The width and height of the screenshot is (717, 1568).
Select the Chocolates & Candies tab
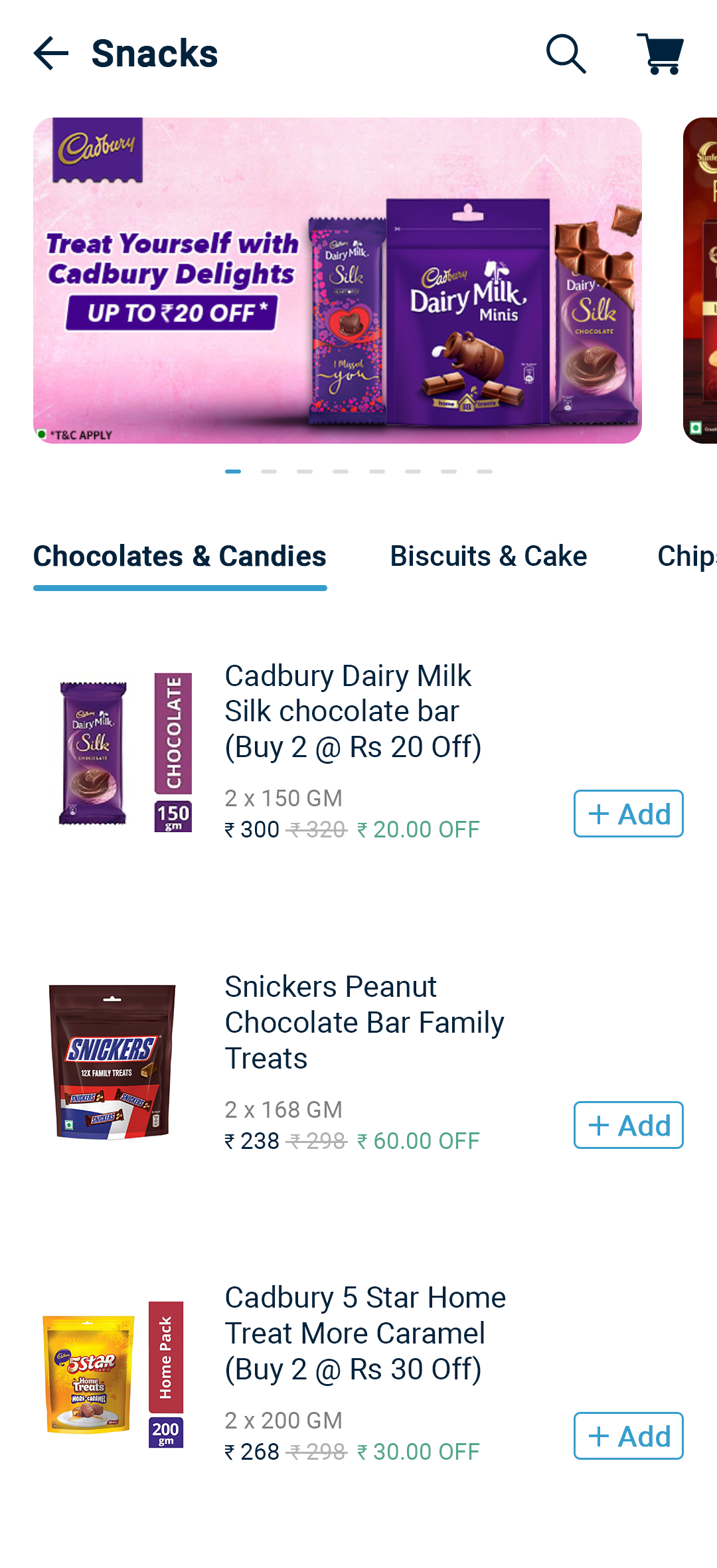coord(180,557)
